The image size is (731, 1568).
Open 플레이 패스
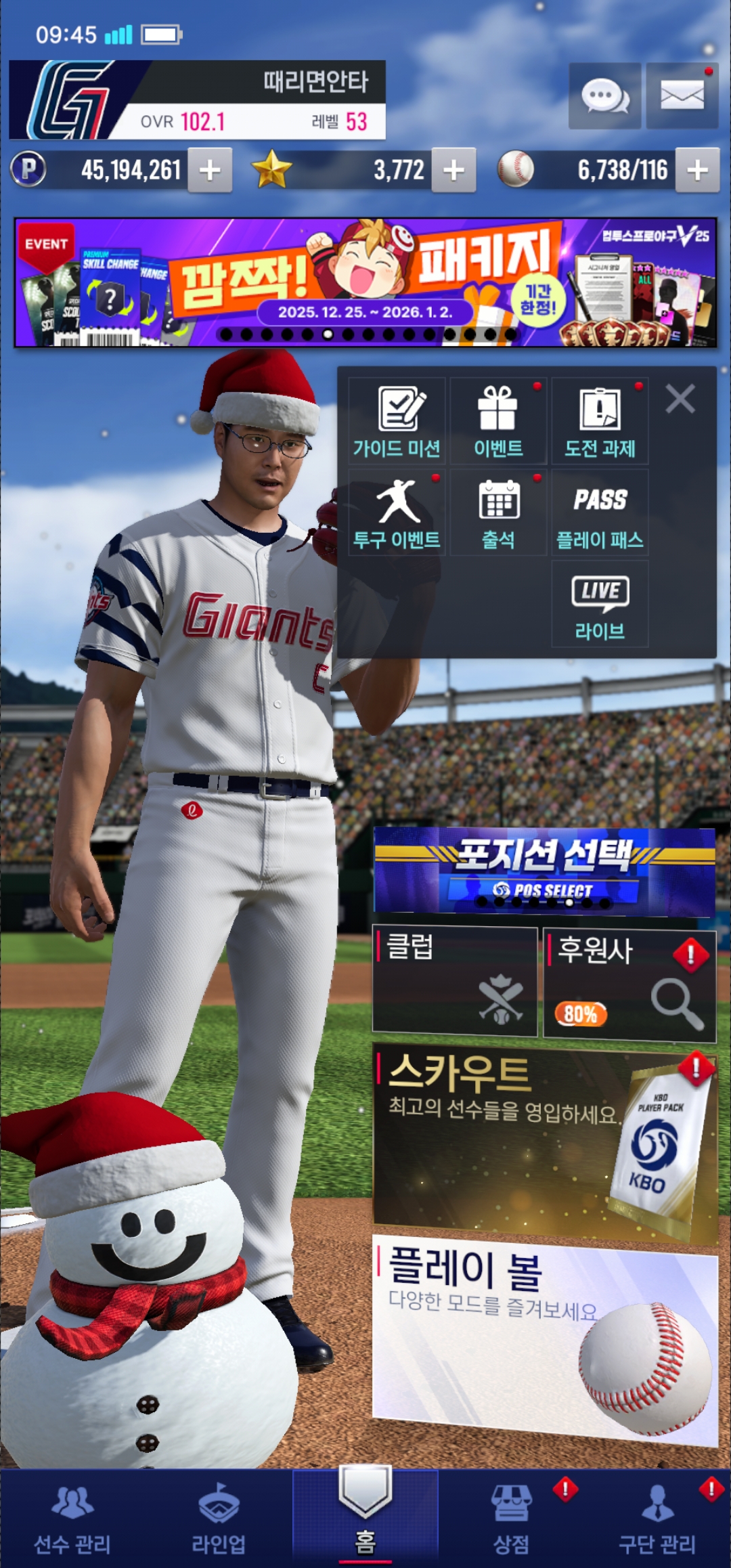[600, 513]
